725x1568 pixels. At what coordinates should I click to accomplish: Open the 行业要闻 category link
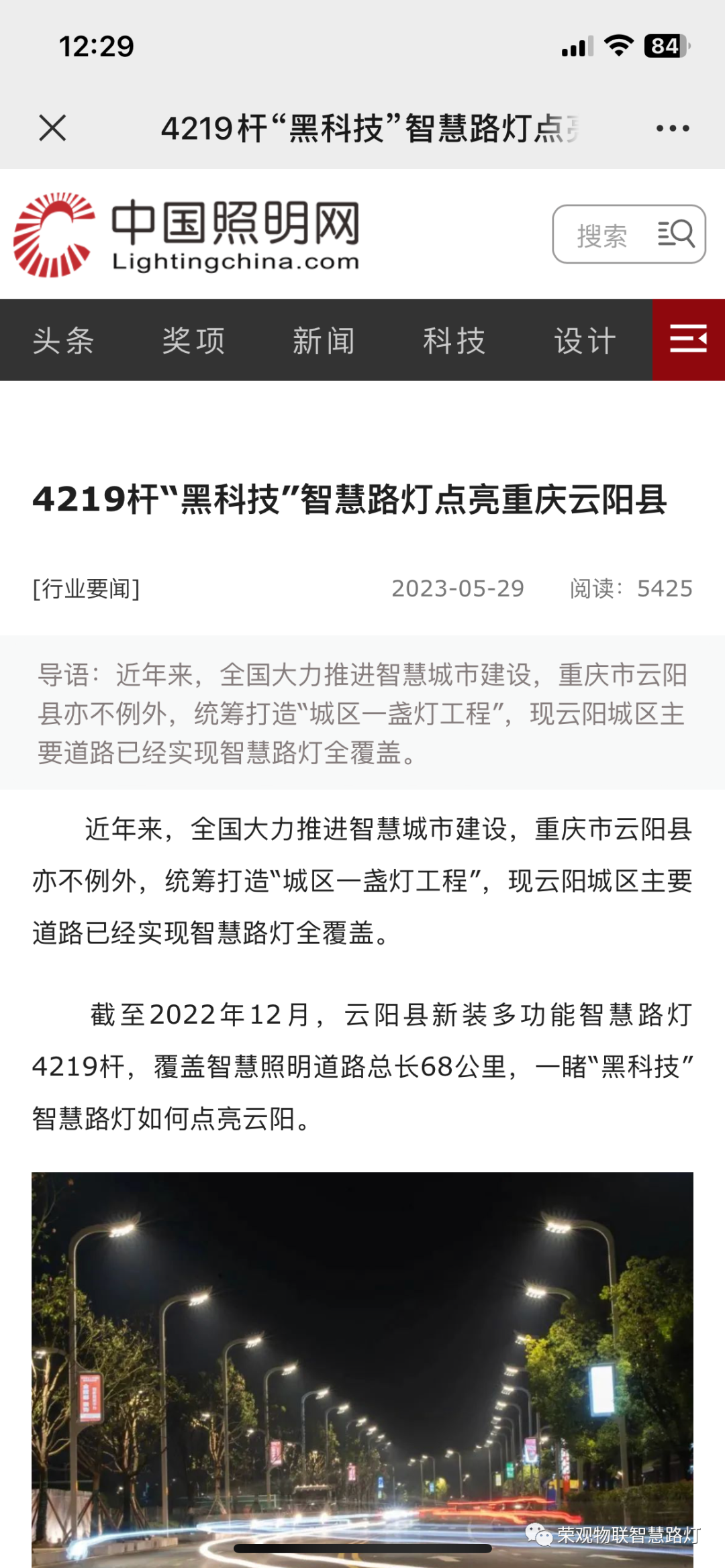tap(87, 589)
